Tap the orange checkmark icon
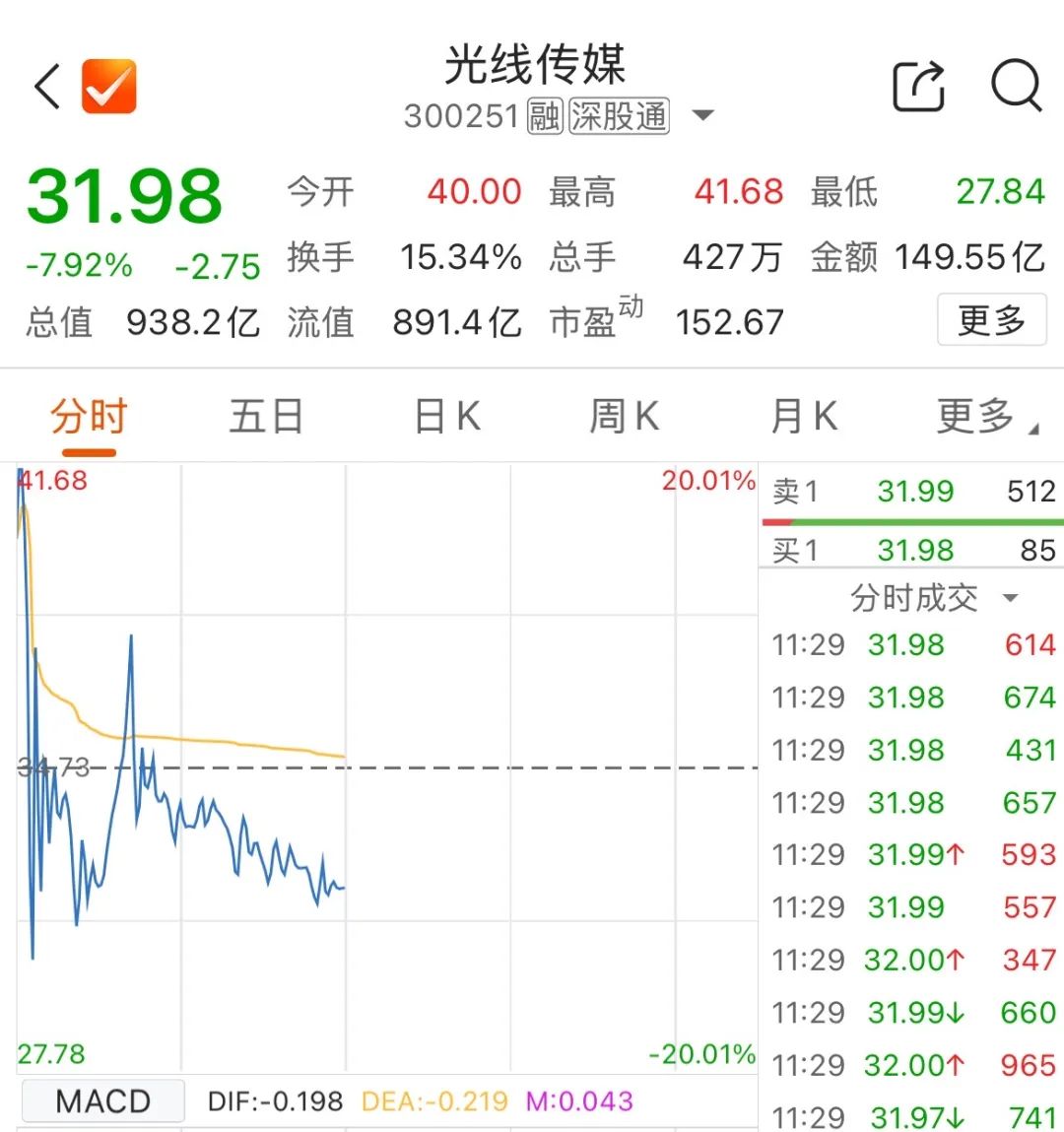The image size is (1064, 1132). coord(108,87)
